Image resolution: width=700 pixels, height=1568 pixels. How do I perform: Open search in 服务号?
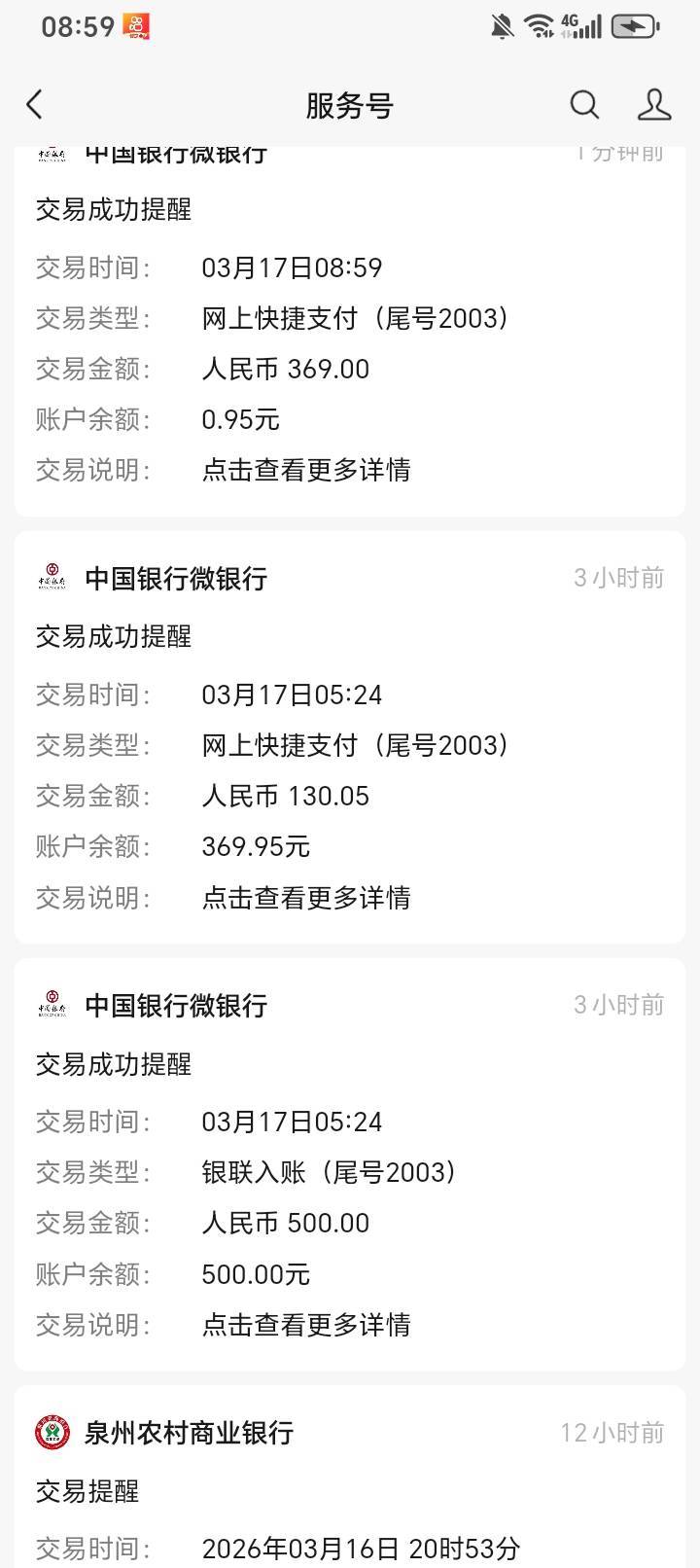584,105
